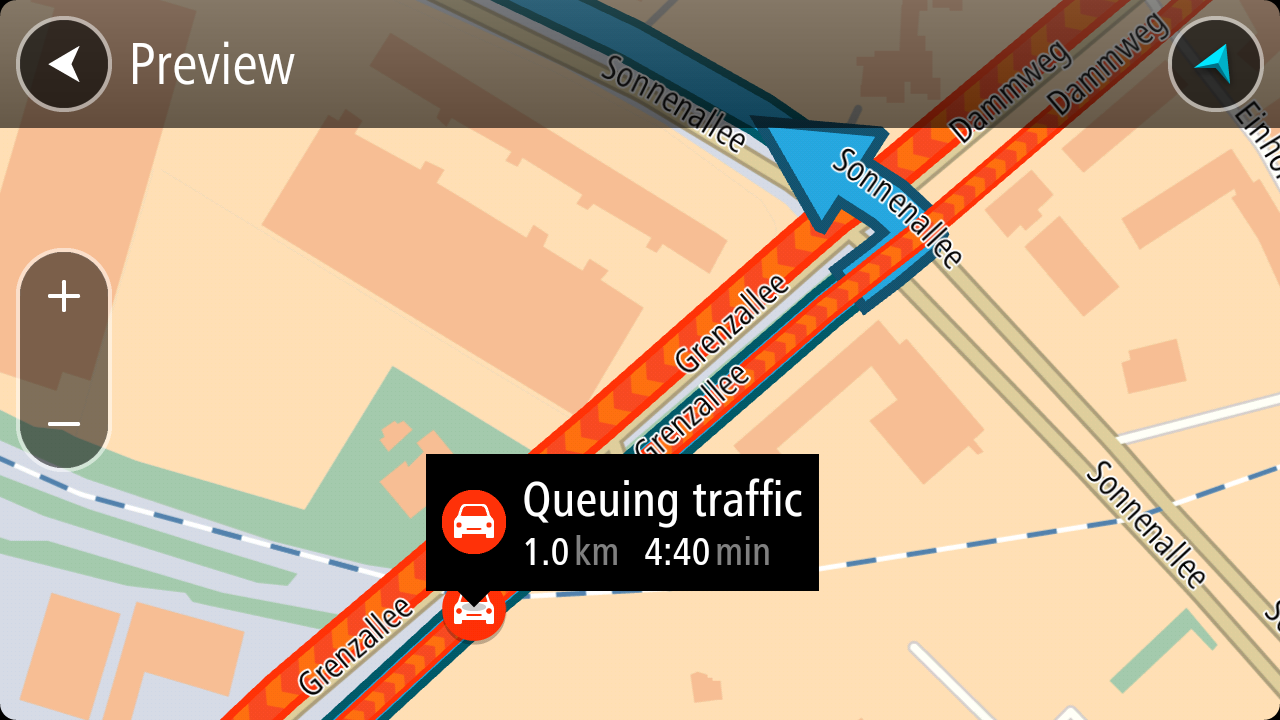The height and width of the screenshot is (720, 1280).
Task: Zoom out of the map
Action: 64,424
